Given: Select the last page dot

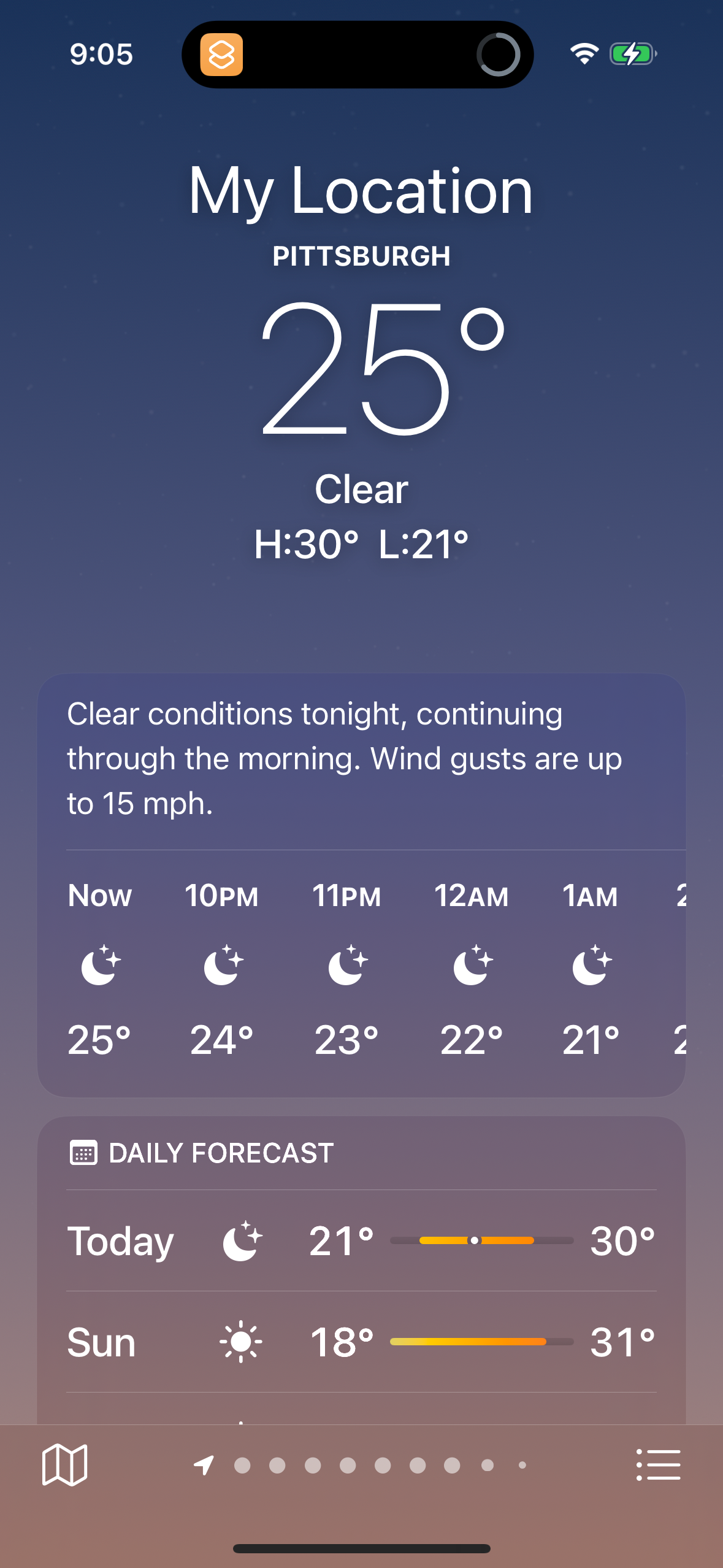Looking at the screenshot, I should [522, 1464].
